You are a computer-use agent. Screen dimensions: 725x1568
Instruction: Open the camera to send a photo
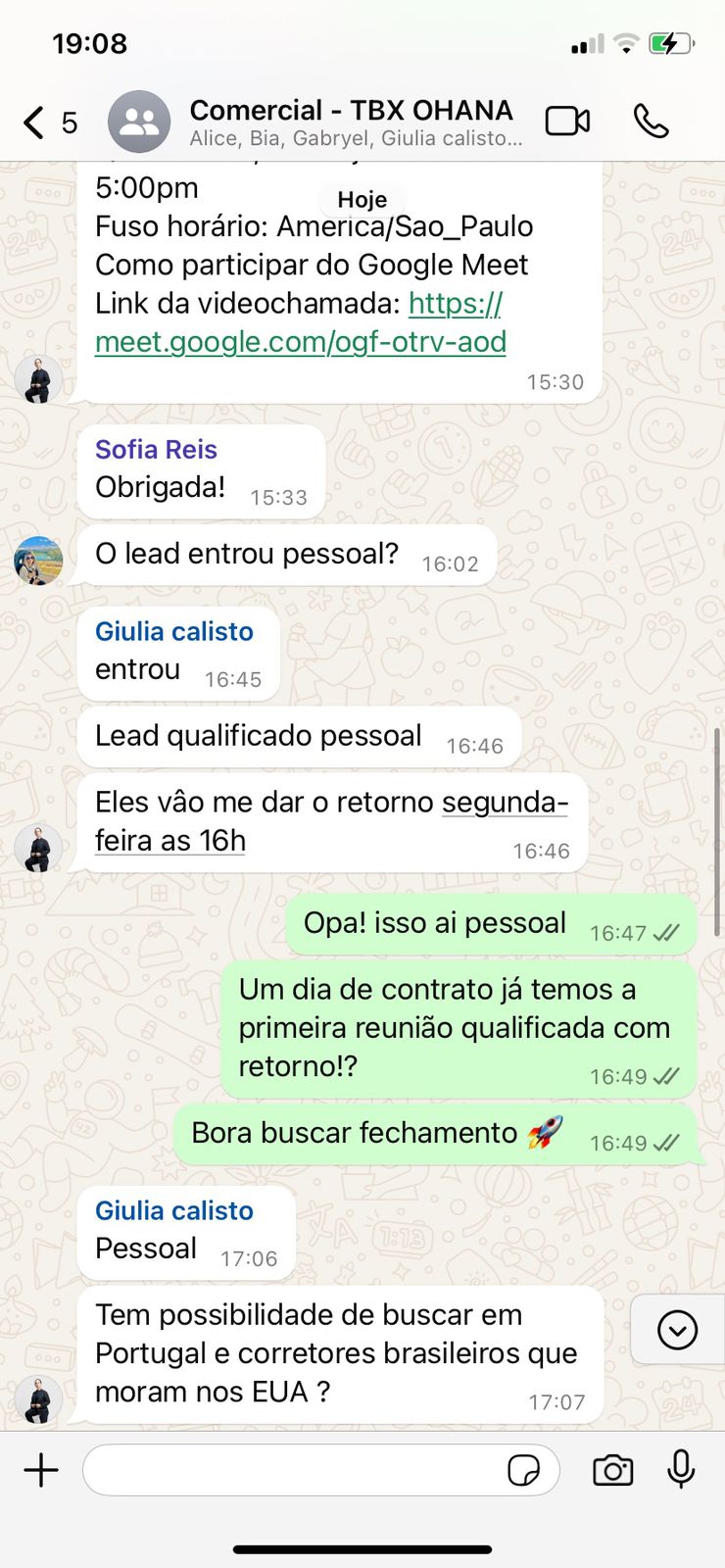tap(613, 1470)
